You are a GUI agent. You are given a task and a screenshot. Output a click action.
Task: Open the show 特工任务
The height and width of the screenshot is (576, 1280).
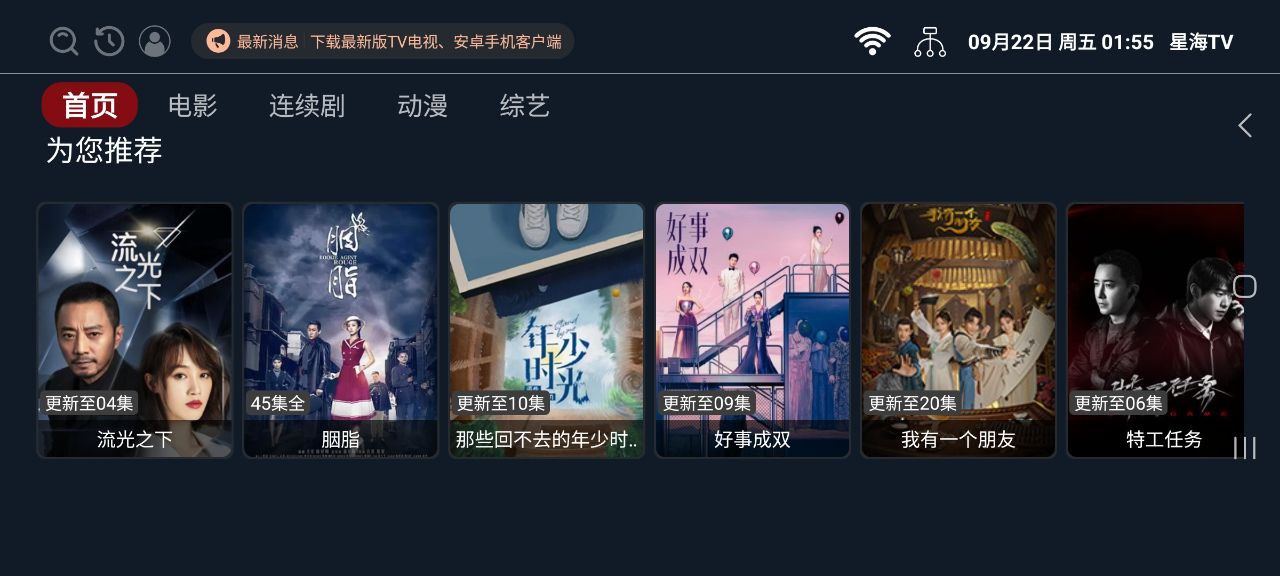(x=1156, y=330)
